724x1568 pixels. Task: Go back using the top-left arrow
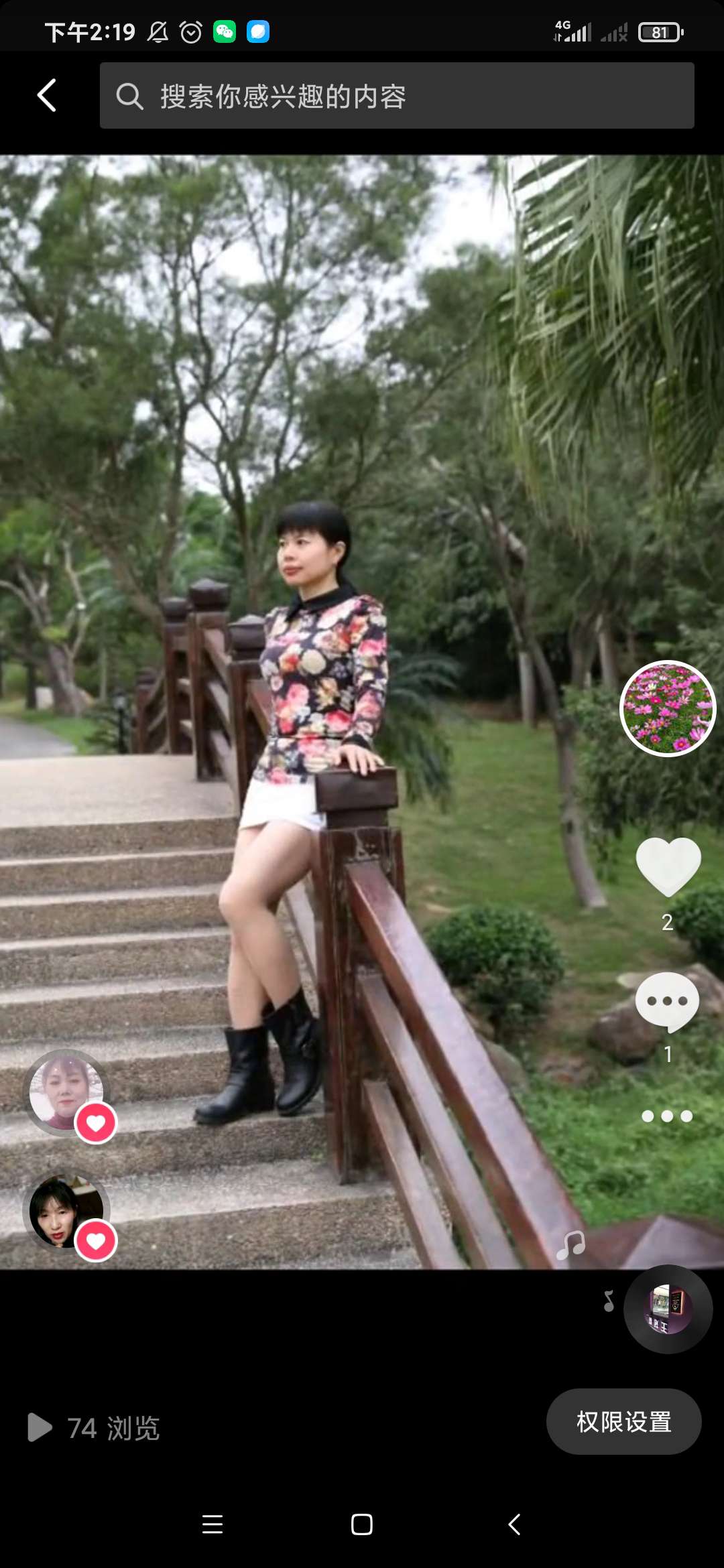[47, 95]
